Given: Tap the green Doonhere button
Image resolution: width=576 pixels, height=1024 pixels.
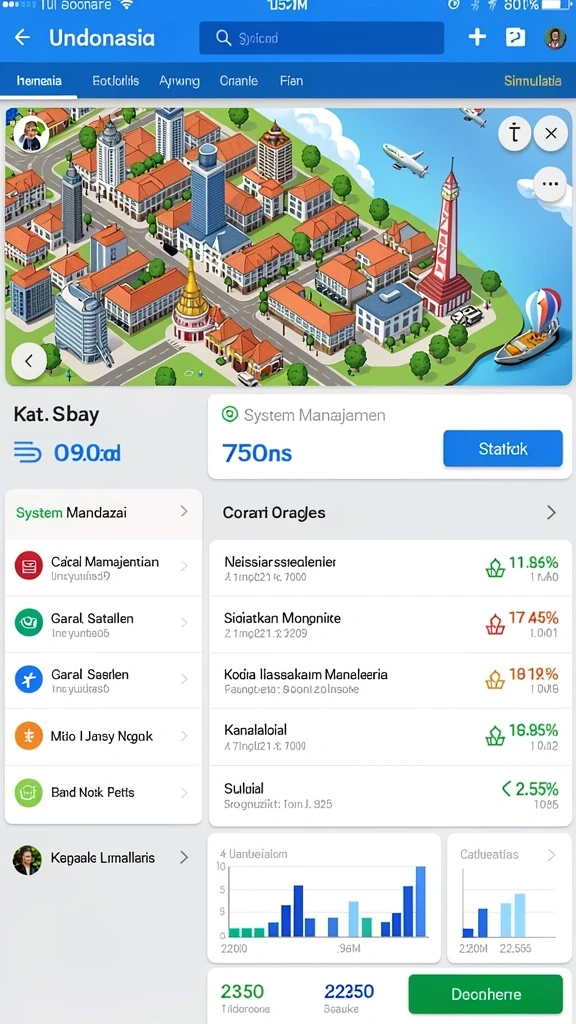Looking at the screenshot, I should [485, 994].
